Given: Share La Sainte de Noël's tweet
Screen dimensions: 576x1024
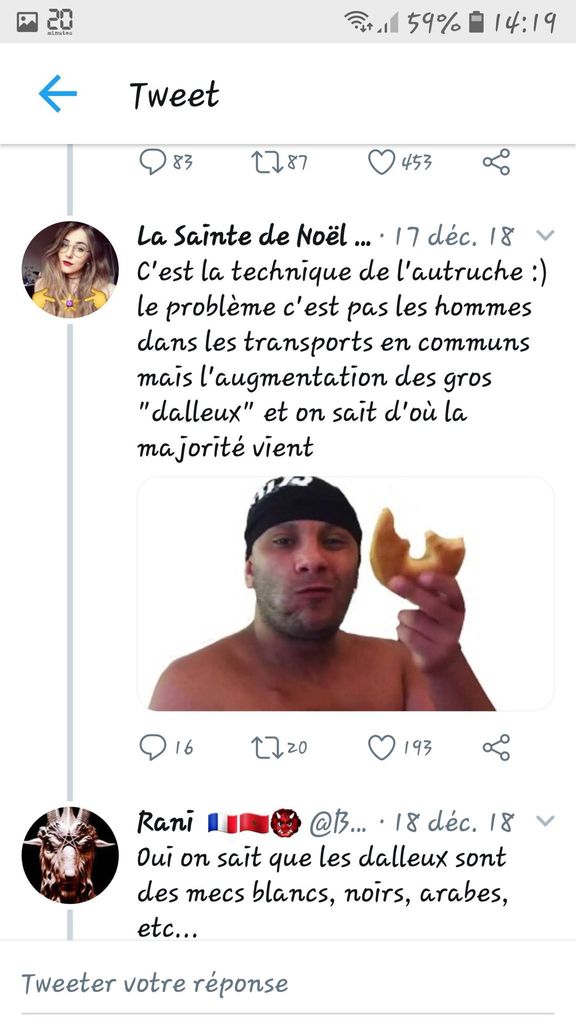Looking at the screenshot, I should click(496, 747).
